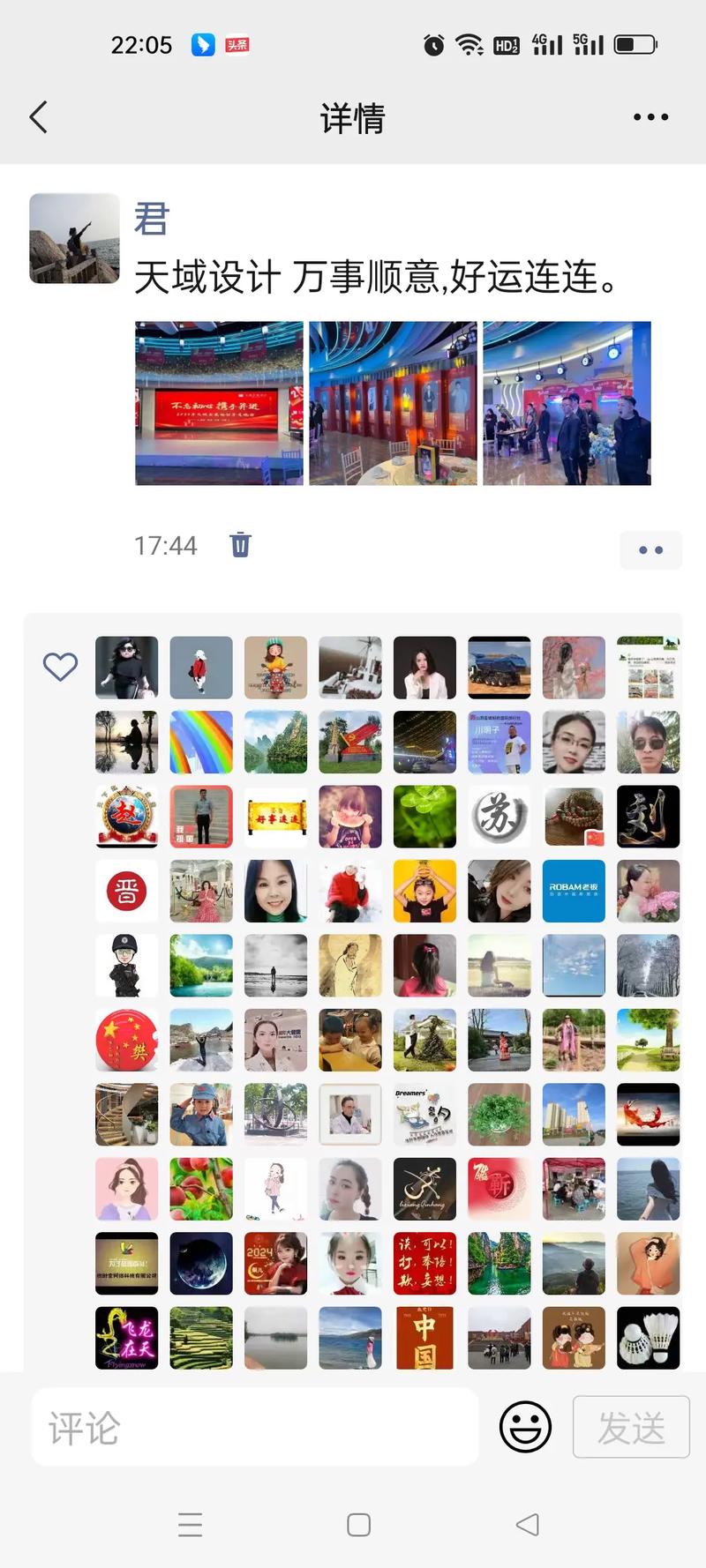Screen dimensions: 706x1568
Task: Open 君's profile picture
Action: pos(75,238)
